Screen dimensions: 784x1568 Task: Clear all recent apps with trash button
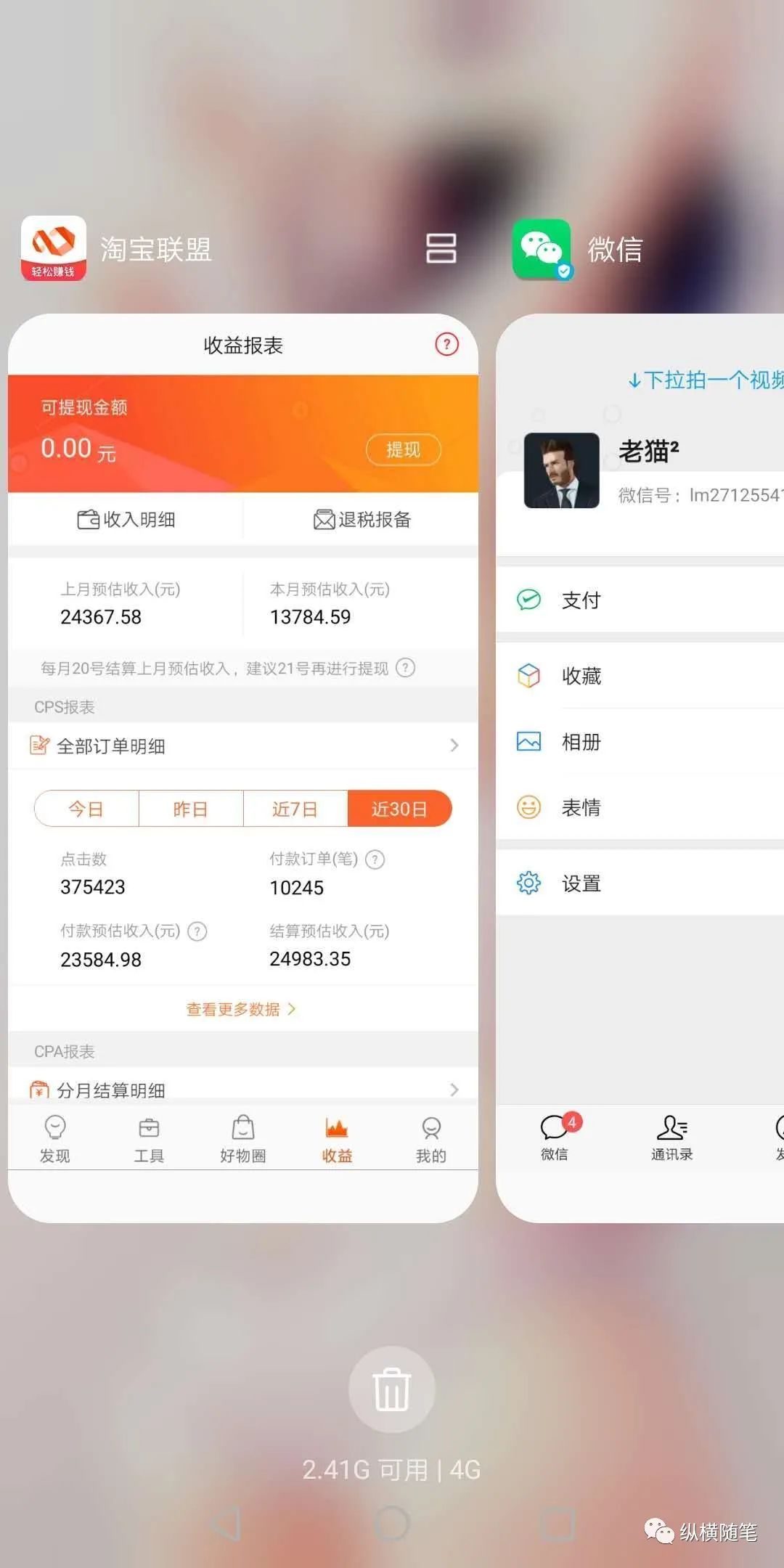tap(392, 1389)
